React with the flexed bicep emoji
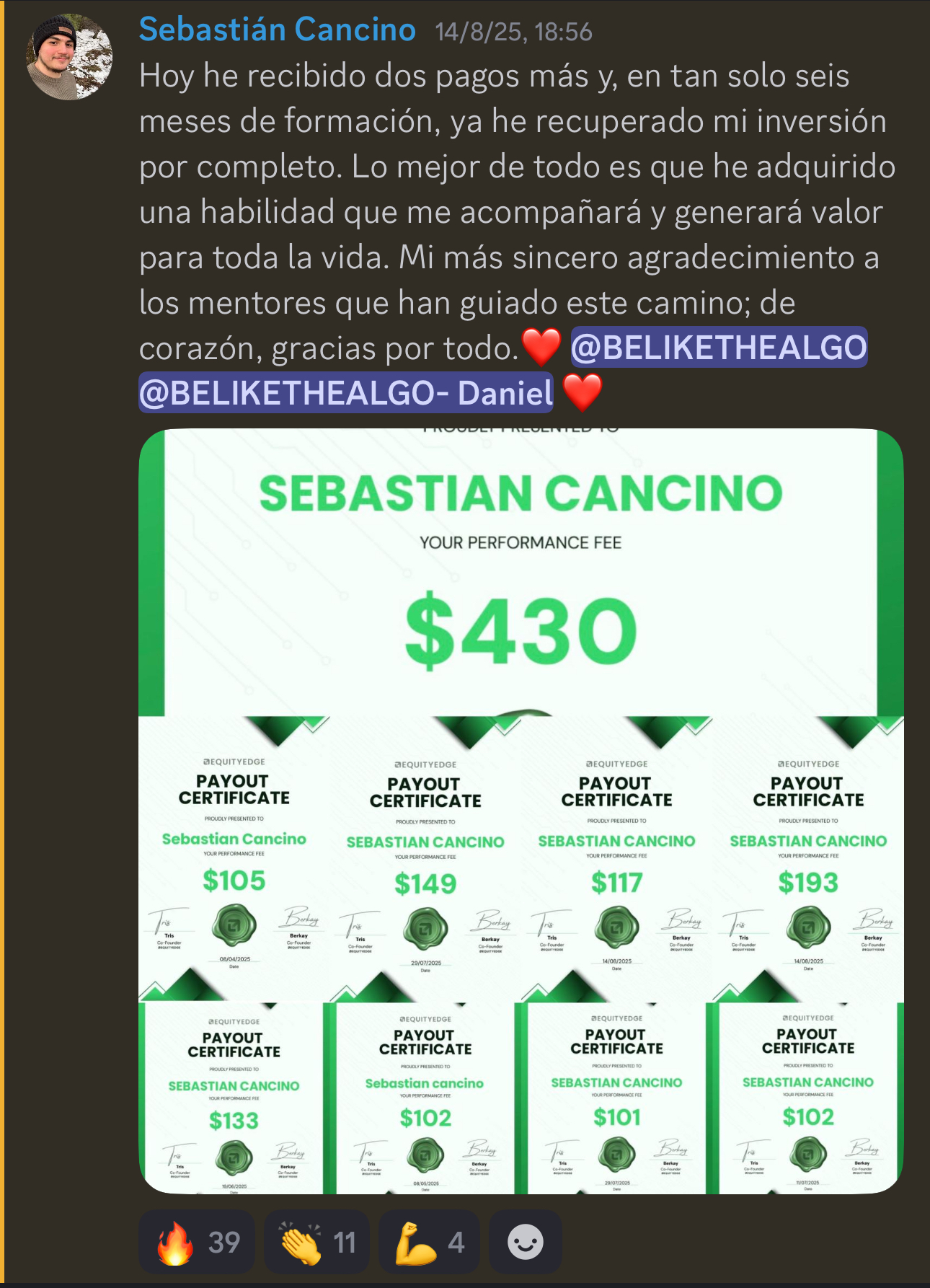Screen dimensions: 930x1288 tap(430, 1242)
